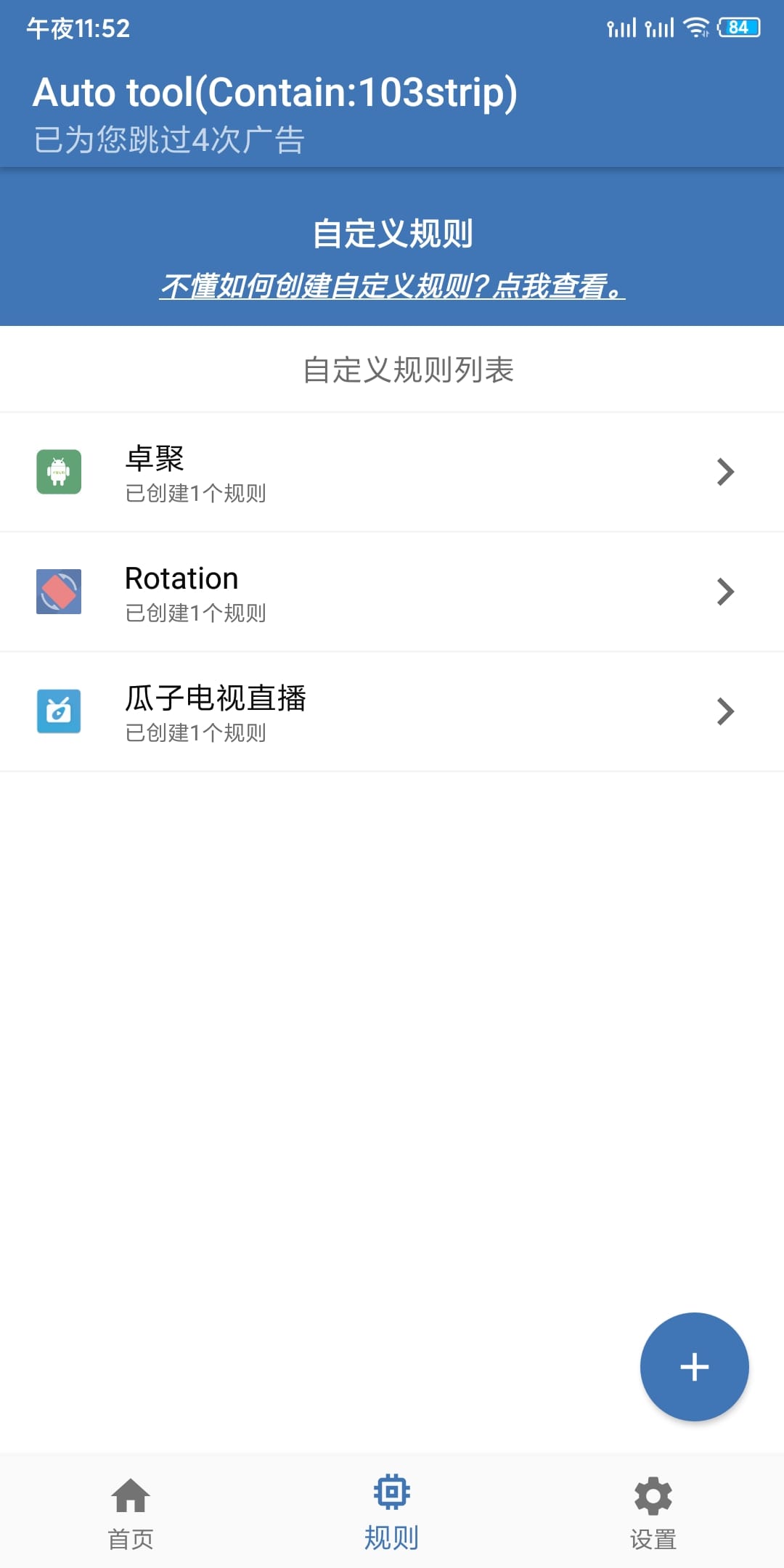Add a new custom rule with the plus button
Screen dimensions: 784x1568
coord(694,1366)
